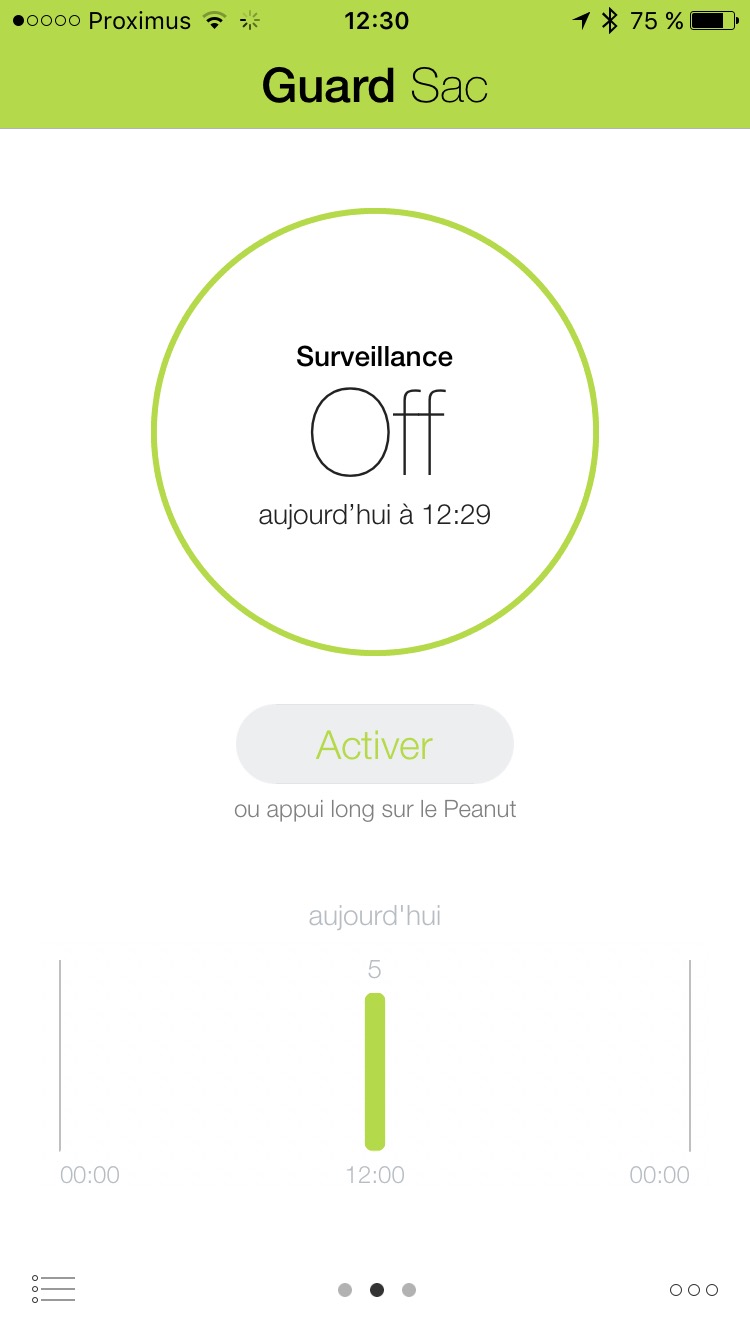Tap the Activer button to enable surveillance
The width and height of the screenshot is (750, 1334).
pyautogui.click(x=374, y=744)
